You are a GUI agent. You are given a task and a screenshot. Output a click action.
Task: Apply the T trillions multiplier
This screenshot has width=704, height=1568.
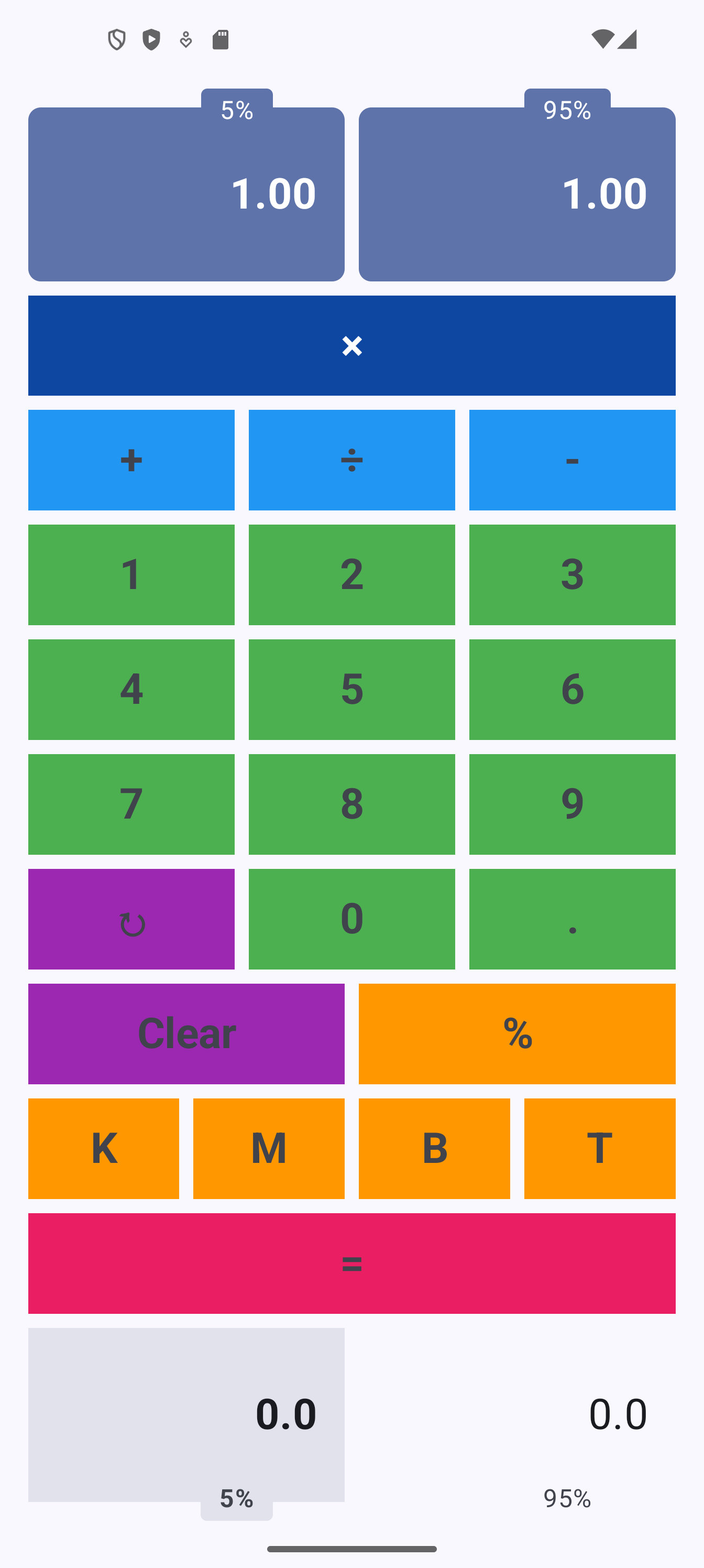tap(599, 1149)
